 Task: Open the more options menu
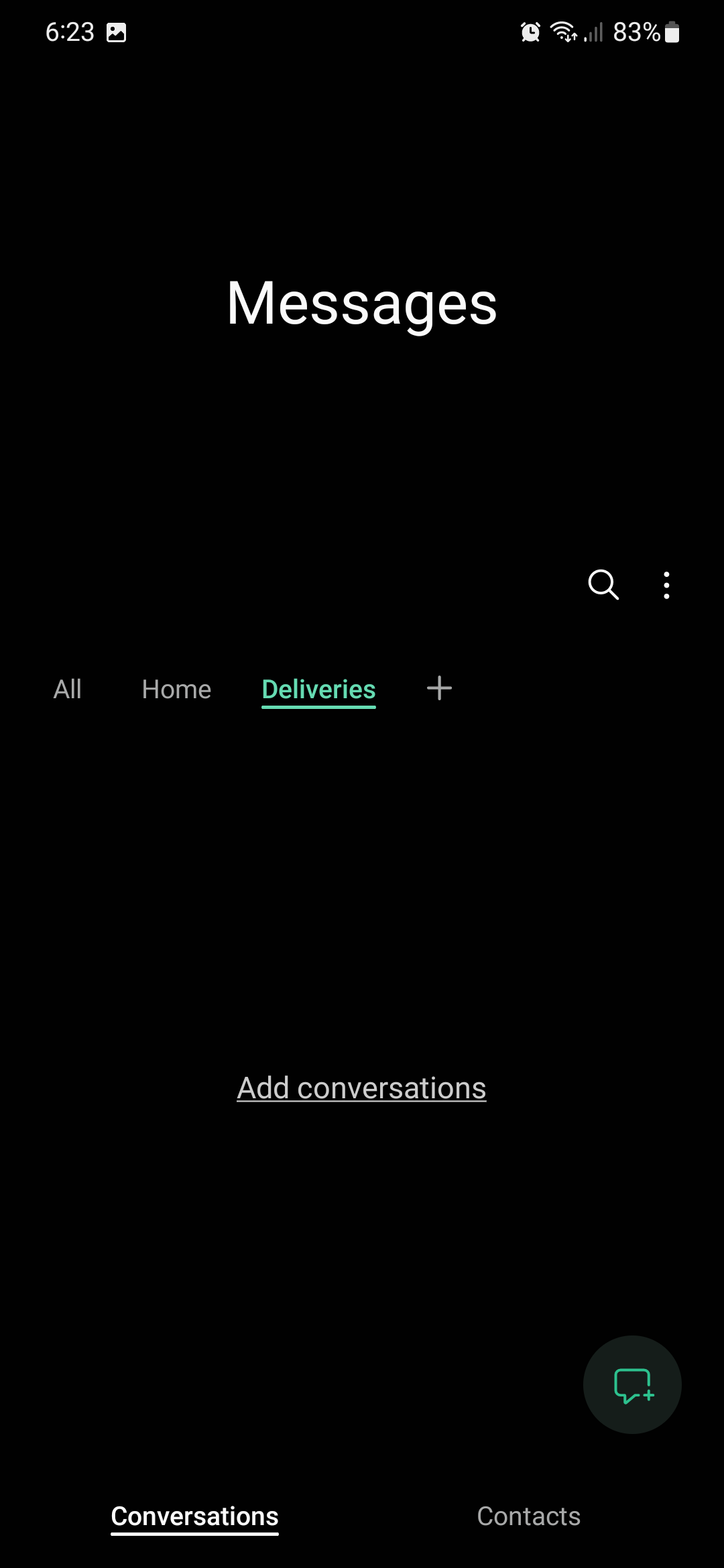click(666, 585)
